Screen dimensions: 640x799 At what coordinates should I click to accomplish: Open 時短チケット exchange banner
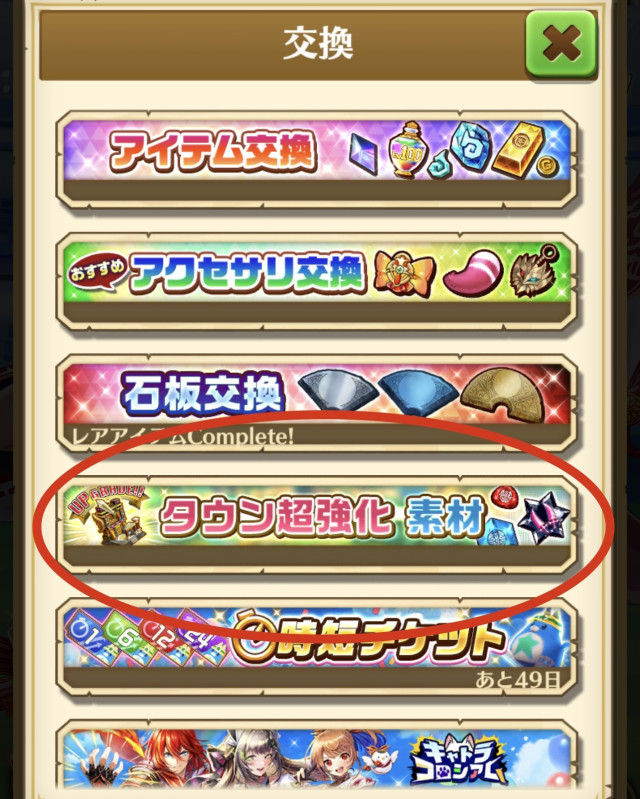316,640
